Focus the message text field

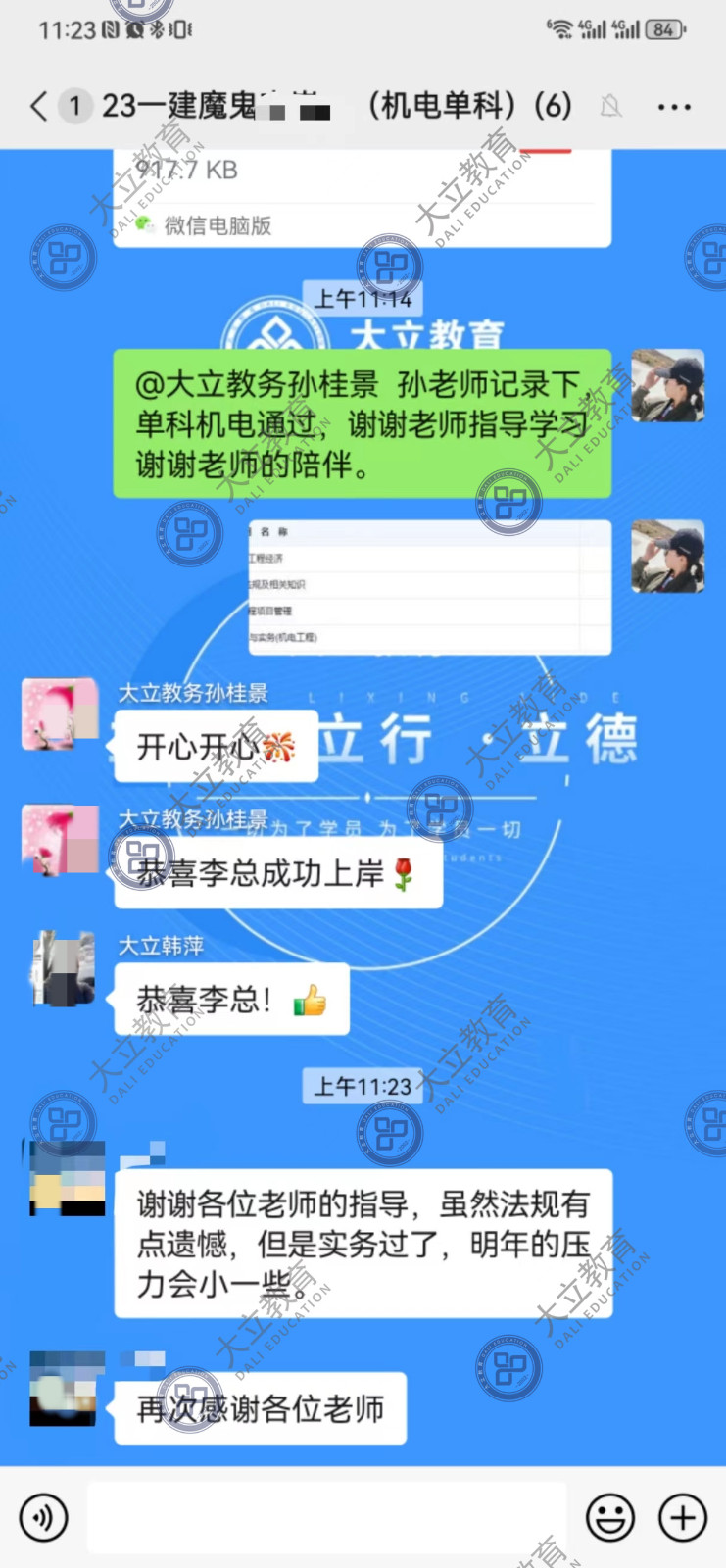pyautogui.click(x=327, y=1517)
